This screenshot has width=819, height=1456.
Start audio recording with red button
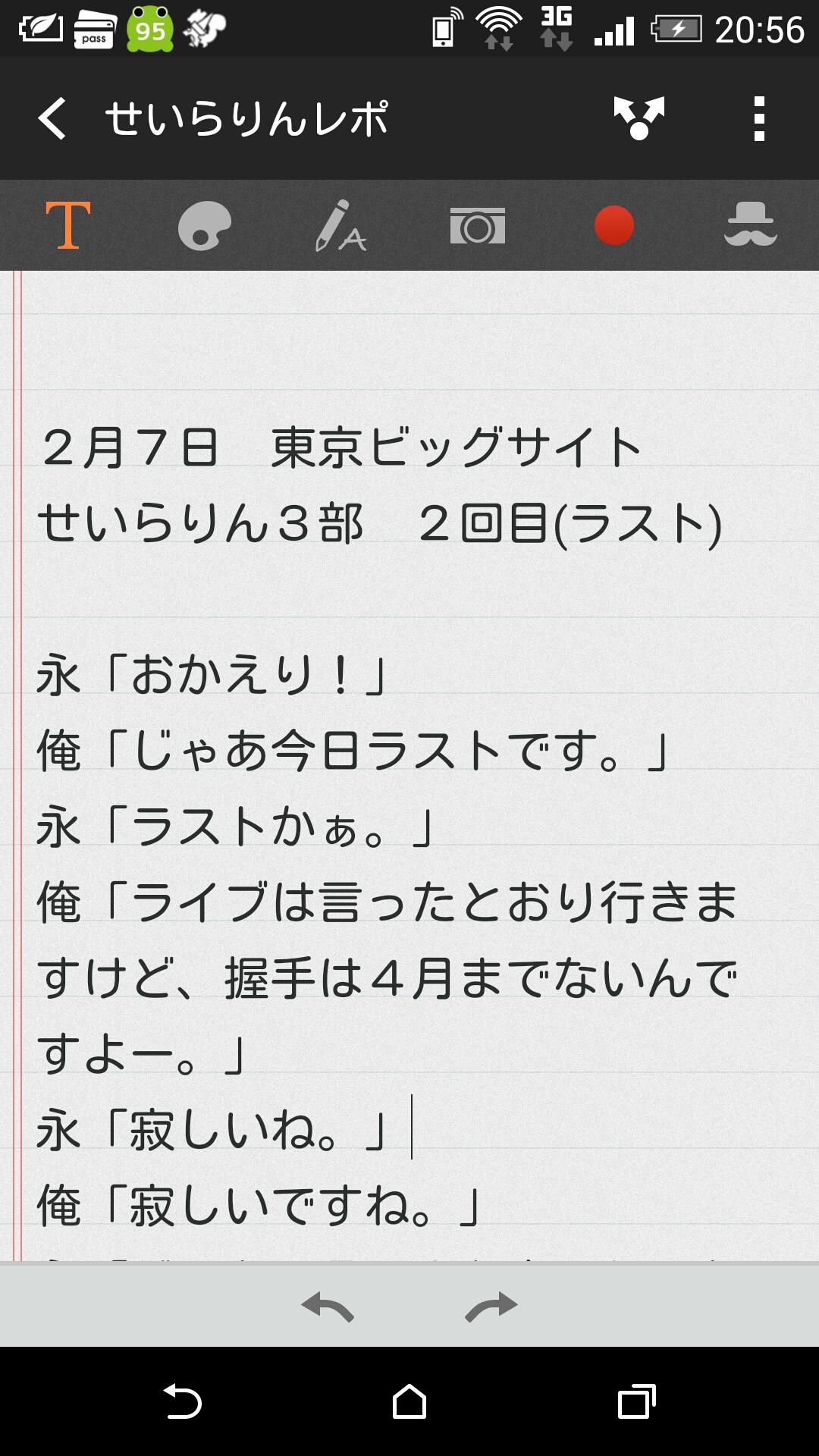pos(614,225)
